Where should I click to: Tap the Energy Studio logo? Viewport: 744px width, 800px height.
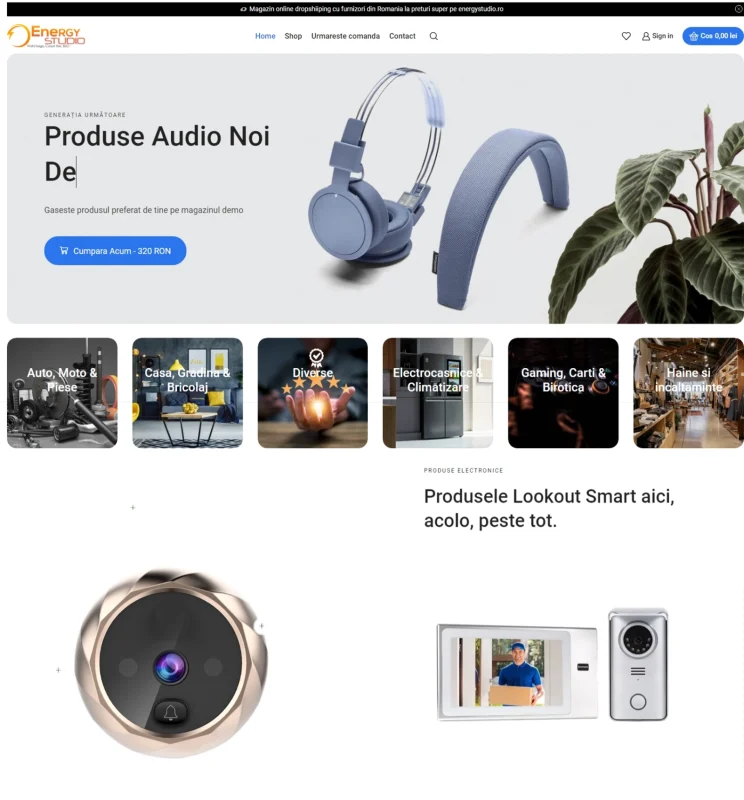pyautogui.click(x=46, y=36)
